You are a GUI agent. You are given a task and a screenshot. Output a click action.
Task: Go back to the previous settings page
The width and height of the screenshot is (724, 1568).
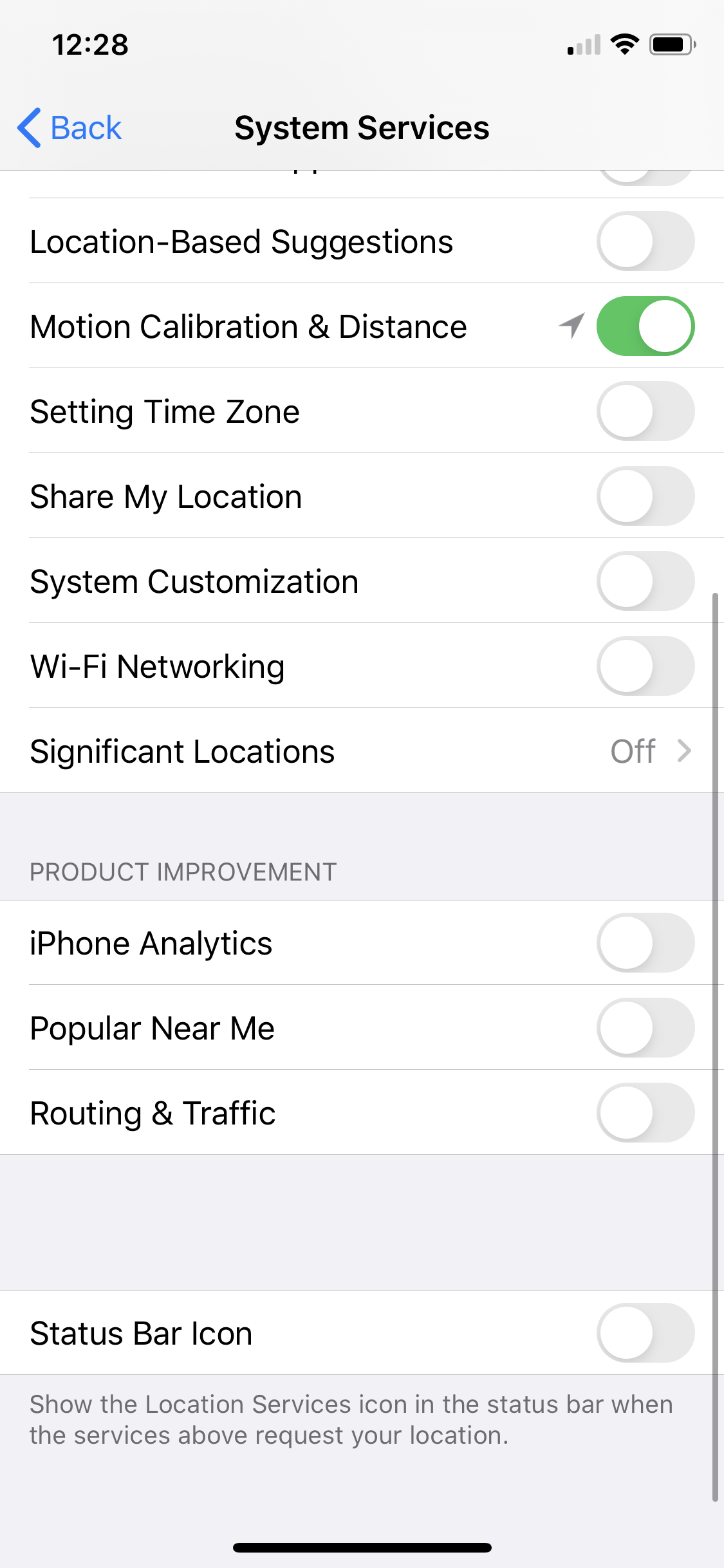70,127
